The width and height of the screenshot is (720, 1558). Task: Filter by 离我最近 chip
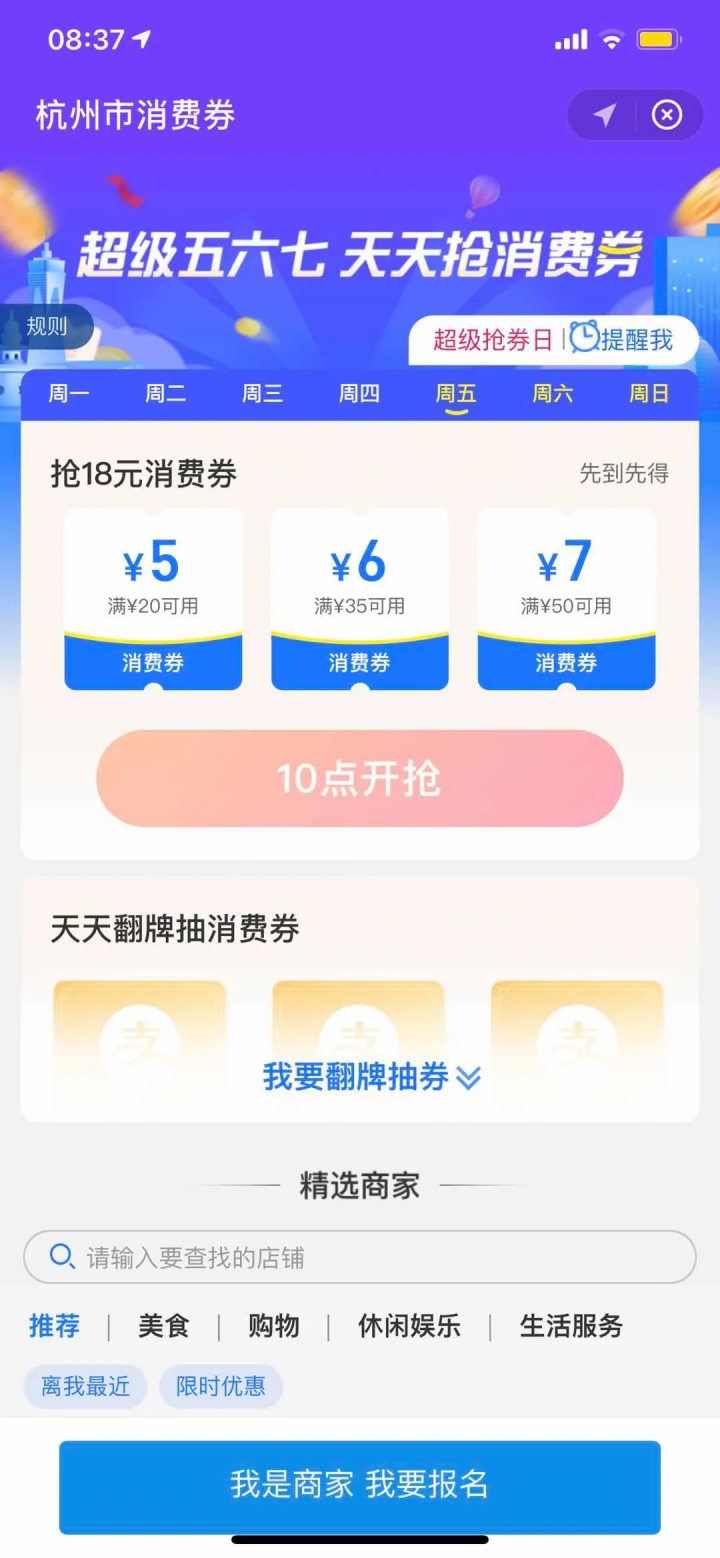tap(86, 1387)
